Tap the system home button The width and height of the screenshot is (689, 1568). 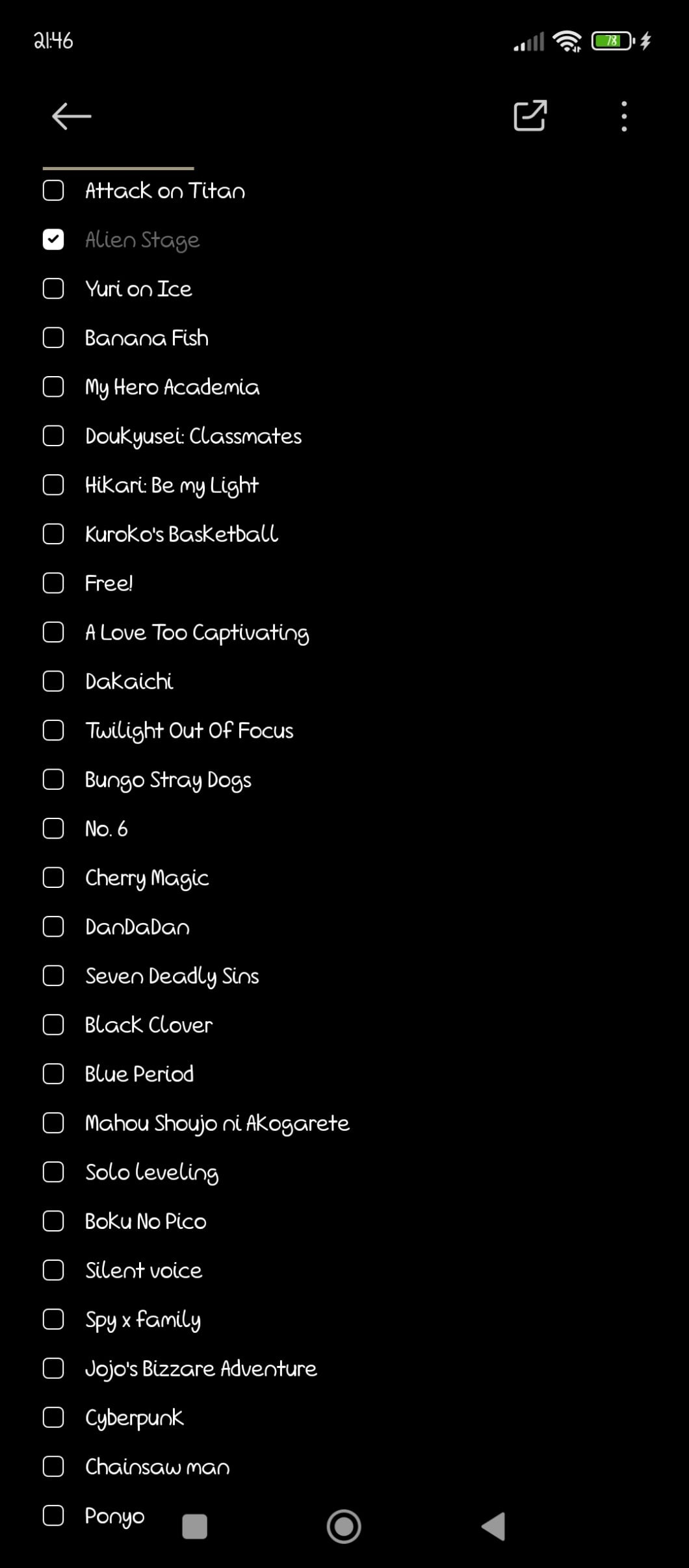coord(344,1526)
